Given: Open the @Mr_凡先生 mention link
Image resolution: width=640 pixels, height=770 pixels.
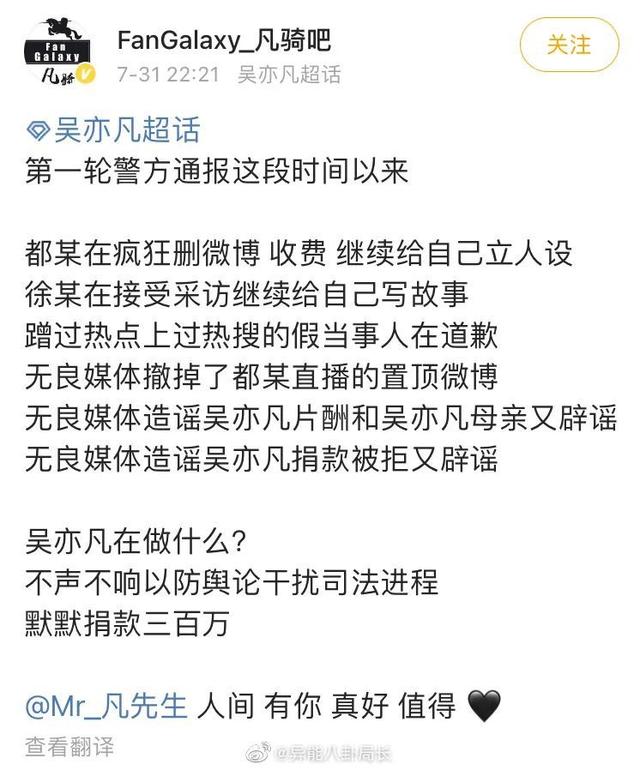Looking at the screenshot, I should pos(106,706).
